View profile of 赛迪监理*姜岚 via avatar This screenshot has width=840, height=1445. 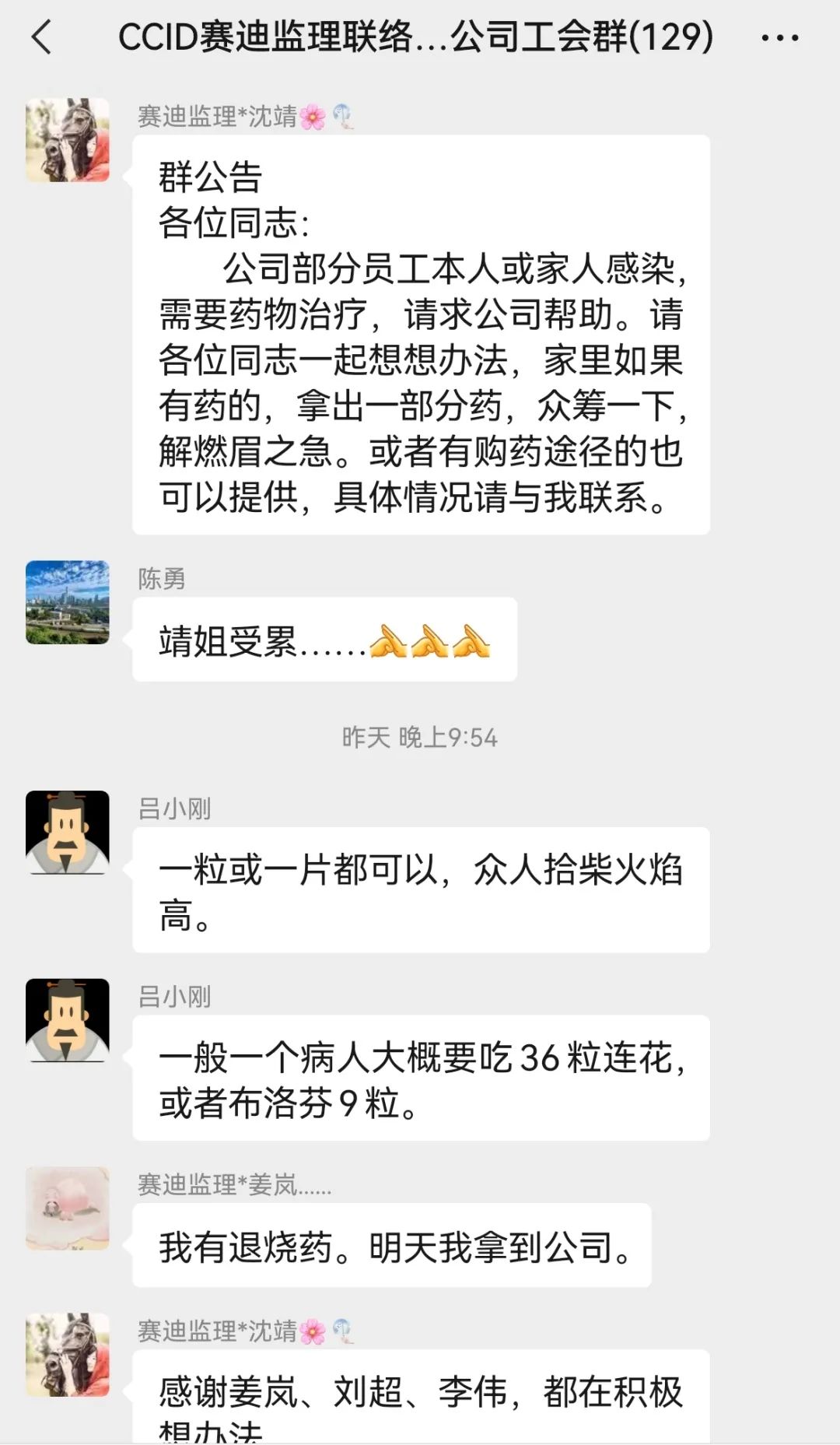pyautogui.click(x=68, y=1208)
